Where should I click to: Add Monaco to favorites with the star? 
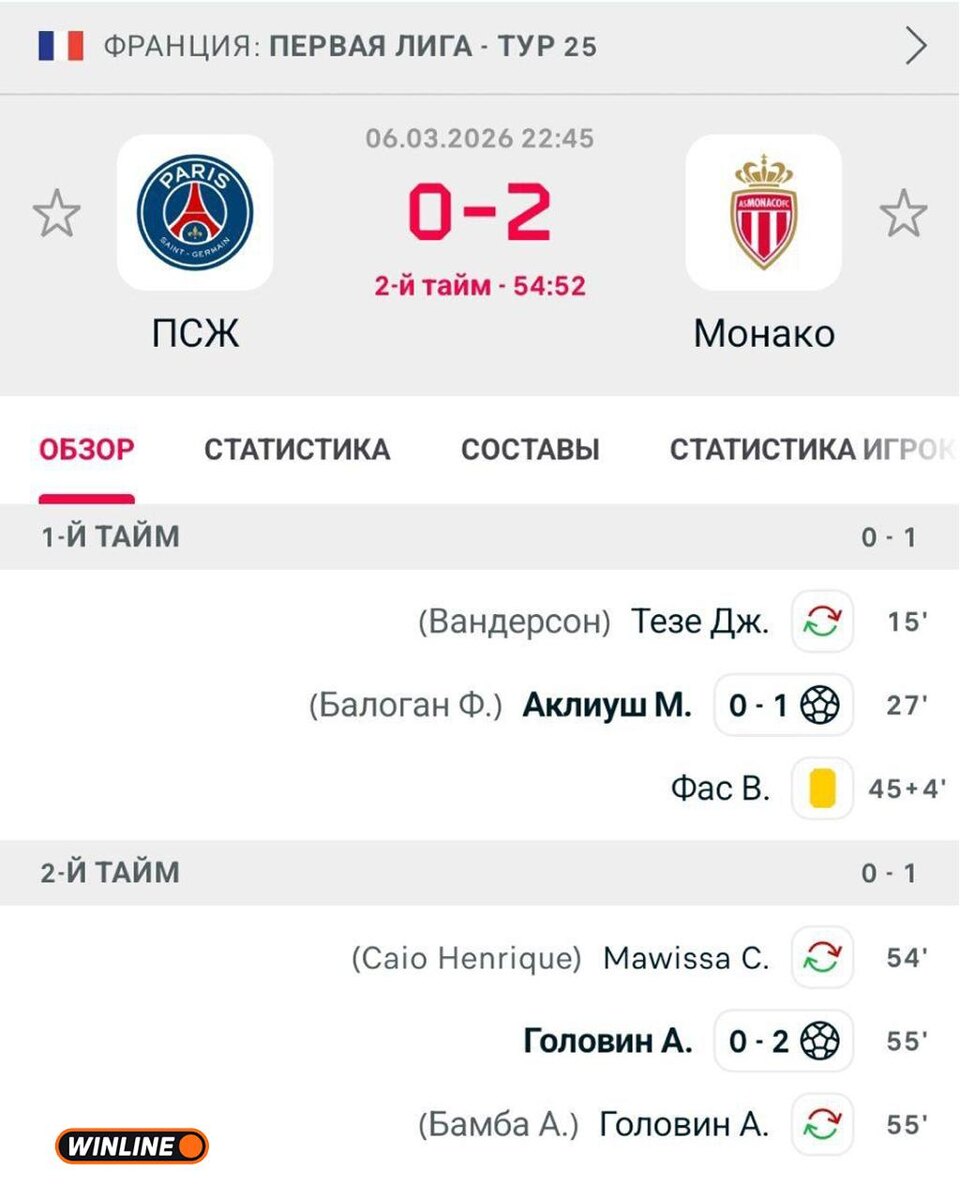pyautogui.click(x=903, y=214)
